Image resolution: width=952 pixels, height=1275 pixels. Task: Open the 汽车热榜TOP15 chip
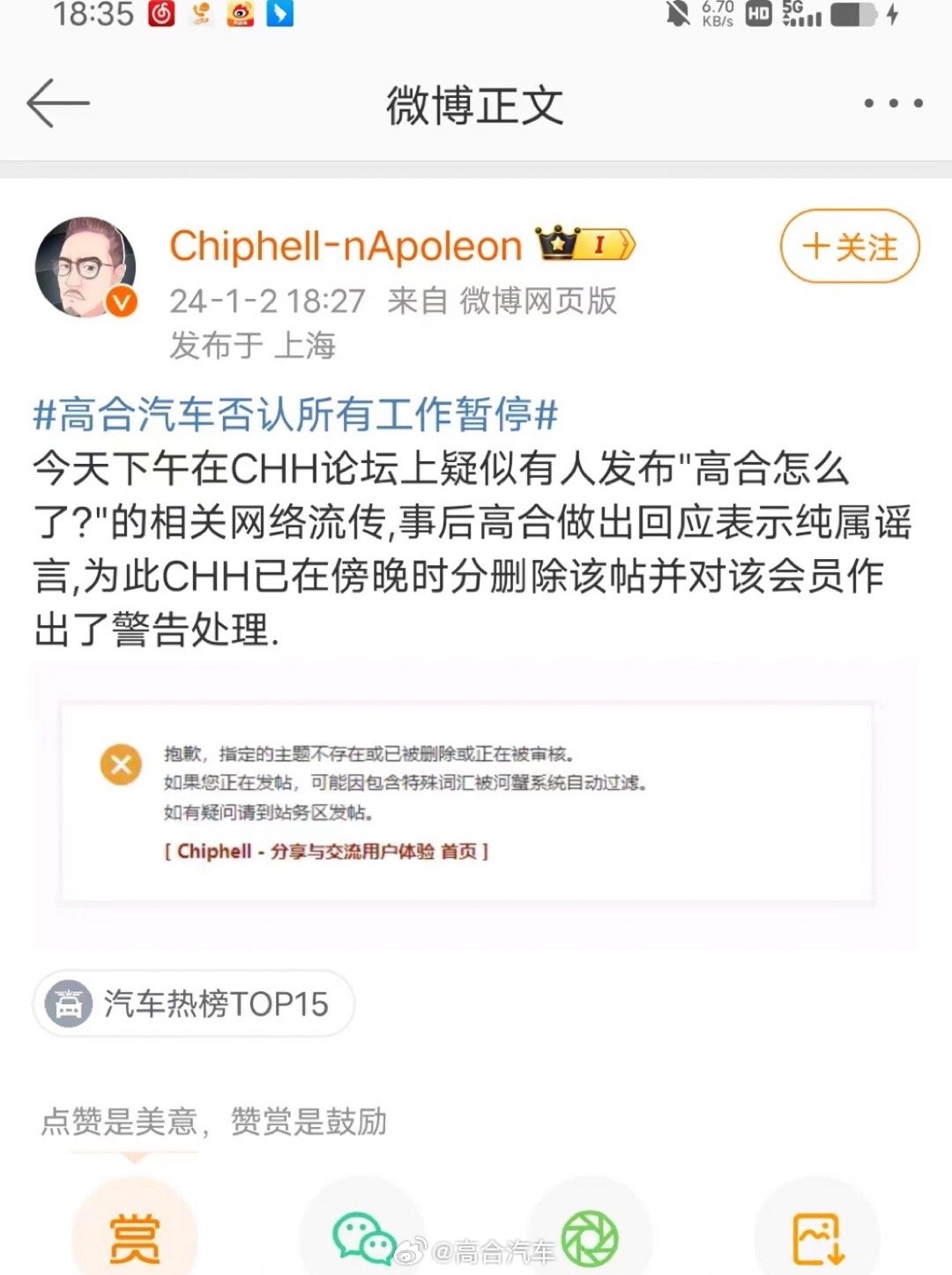pos(194,1003)
